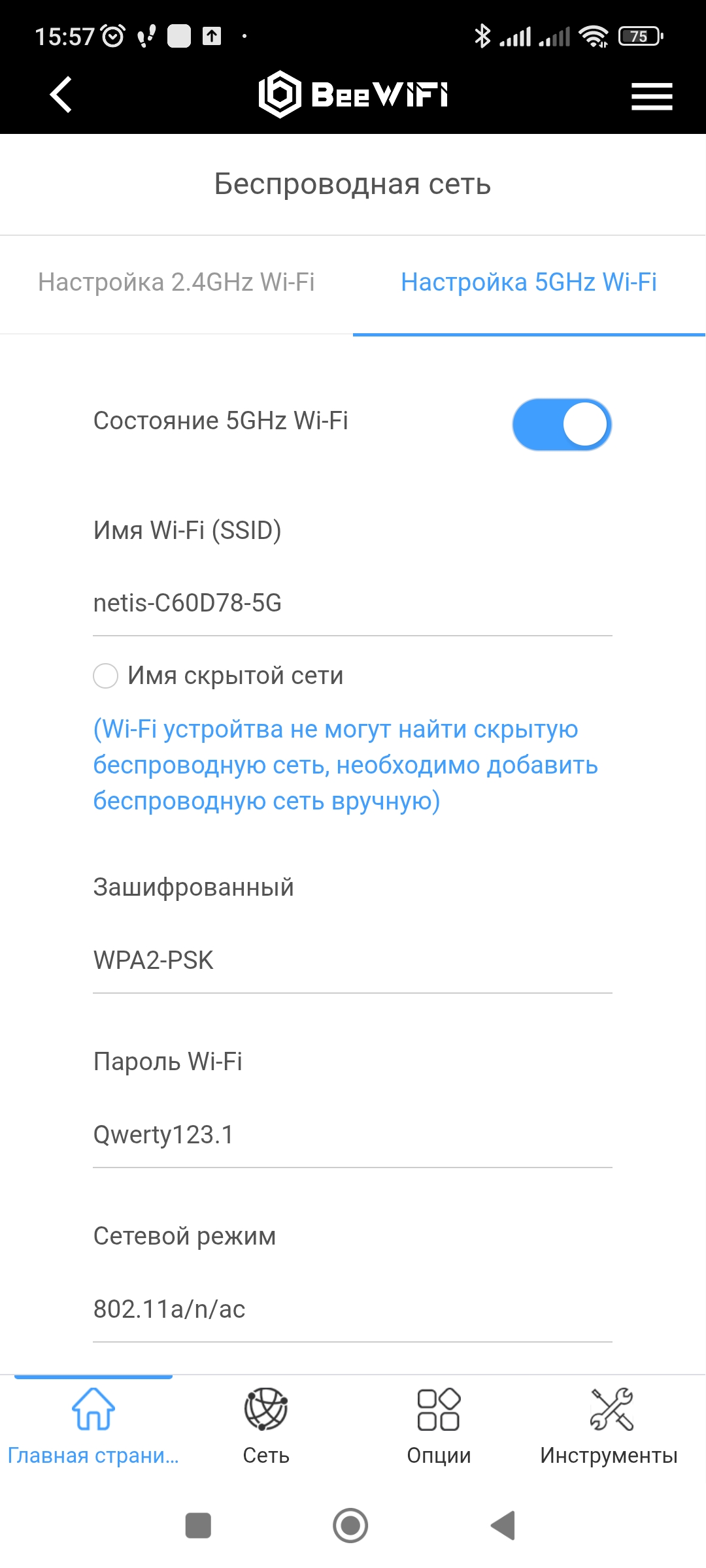Open the hamburger menu

pos(652,96)
